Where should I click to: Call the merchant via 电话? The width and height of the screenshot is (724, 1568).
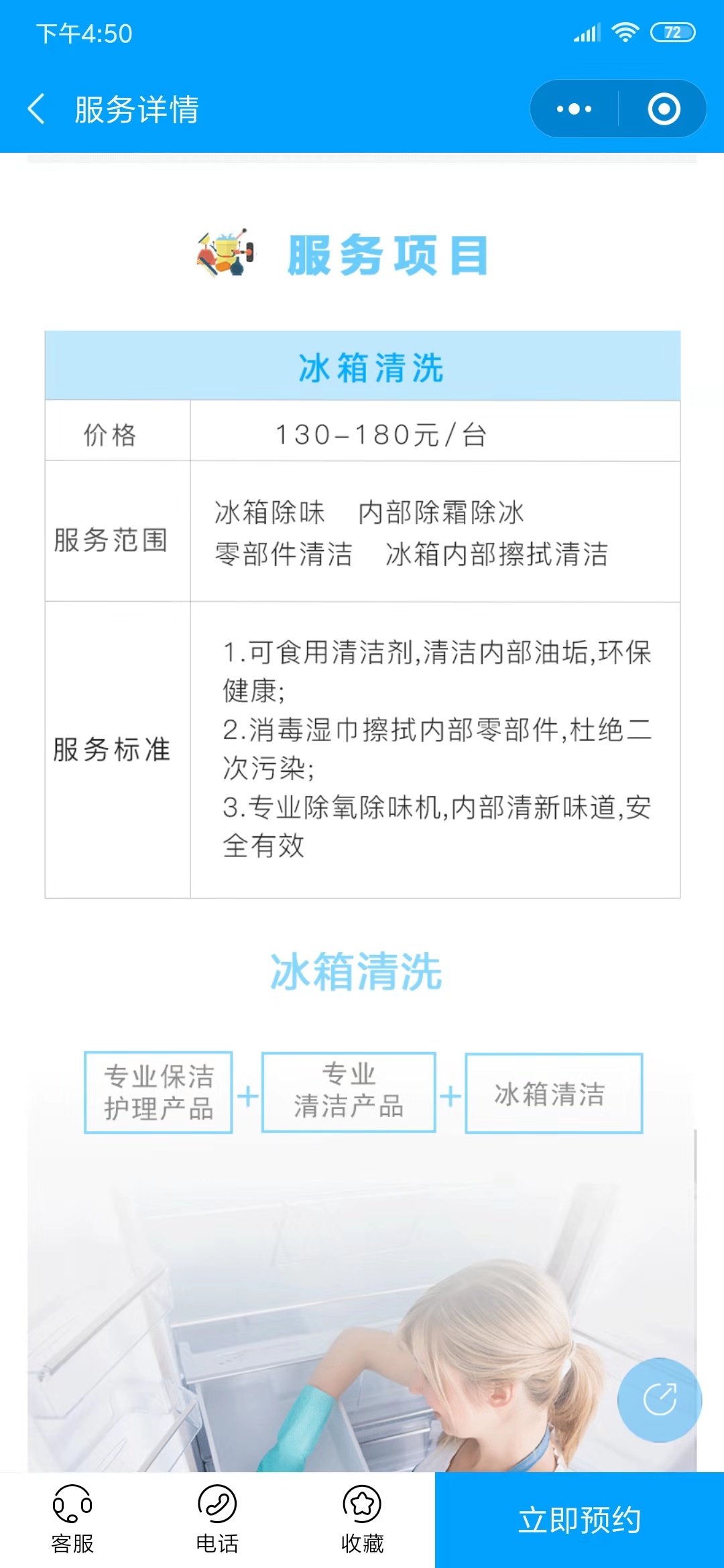(217, 1520)
